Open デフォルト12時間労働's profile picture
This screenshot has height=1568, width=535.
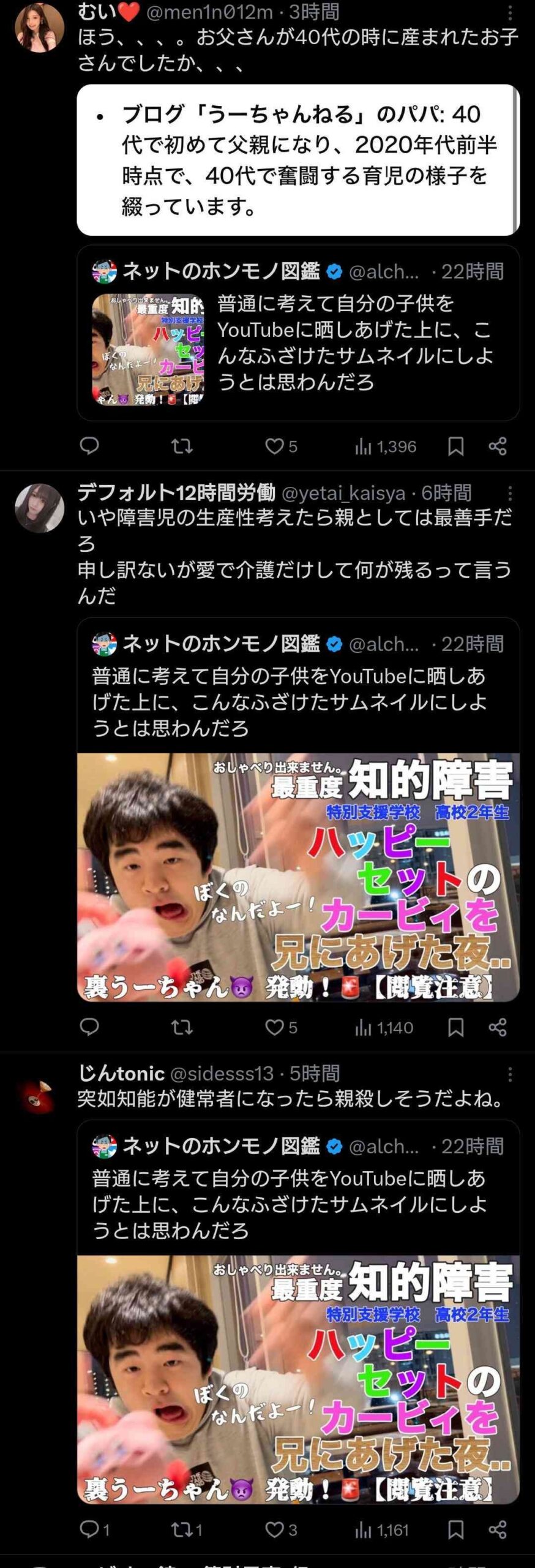[39, 508]
